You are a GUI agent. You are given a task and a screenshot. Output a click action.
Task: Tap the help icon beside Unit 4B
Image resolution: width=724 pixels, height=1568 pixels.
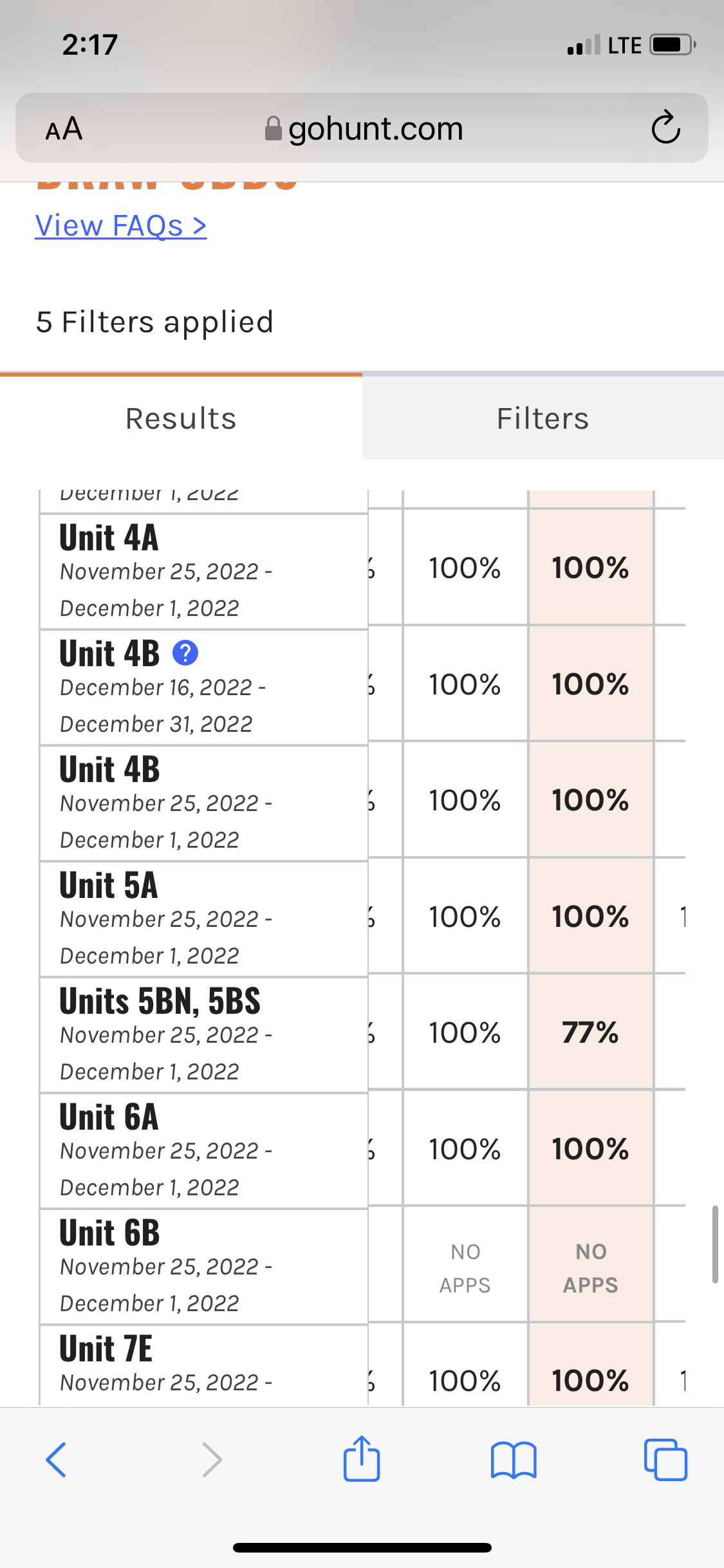[185, 653]
